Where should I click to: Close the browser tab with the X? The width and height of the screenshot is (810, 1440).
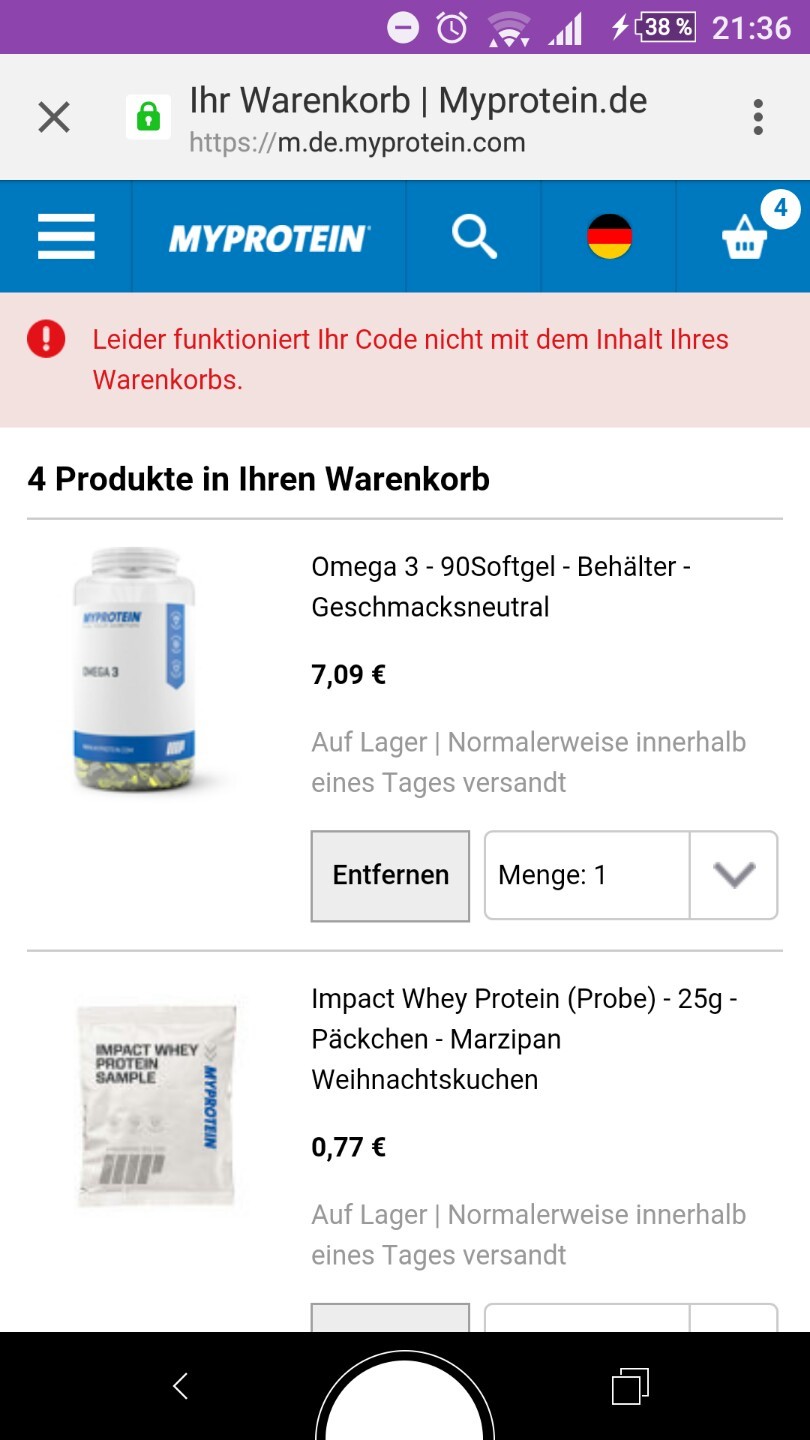tap(54, 118)
